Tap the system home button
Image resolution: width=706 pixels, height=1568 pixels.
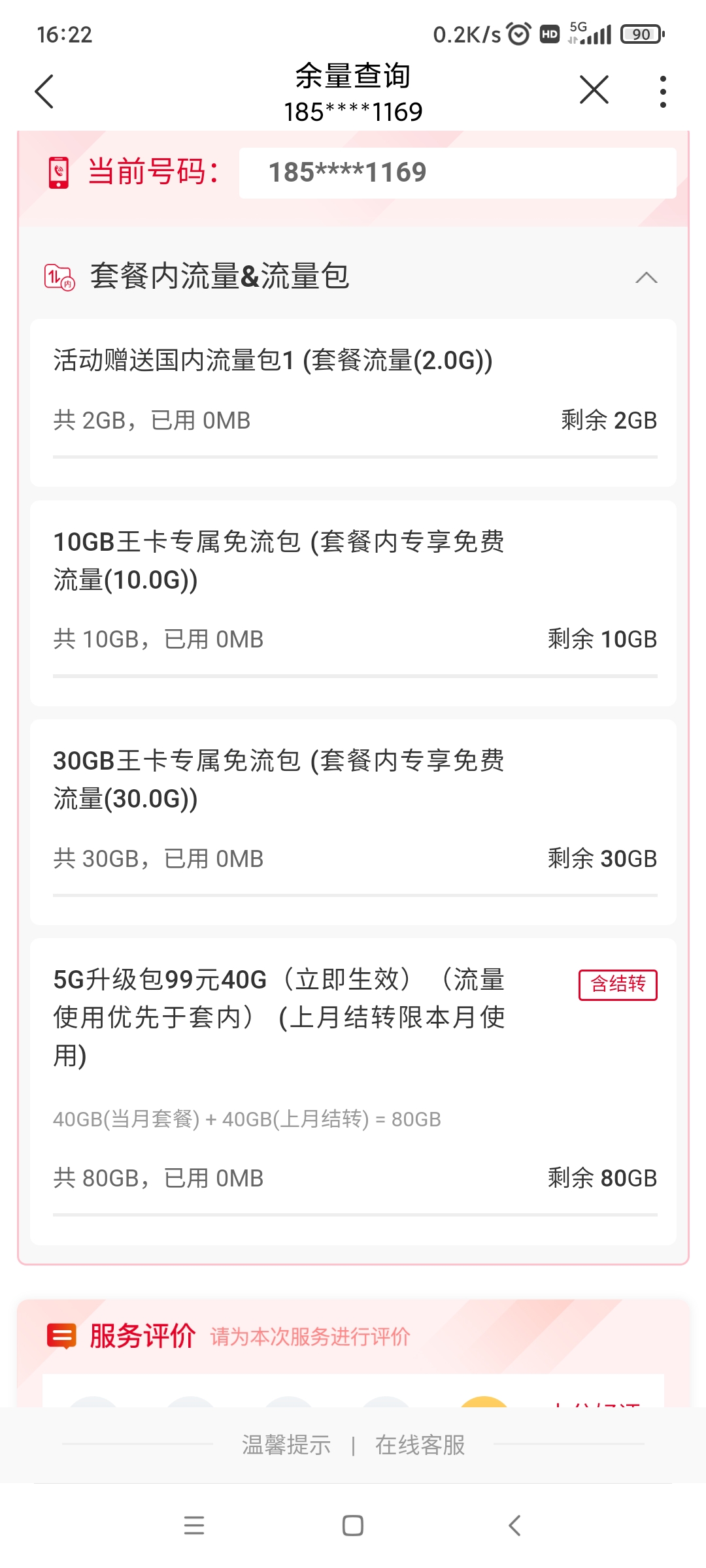tap(353, 1526)
